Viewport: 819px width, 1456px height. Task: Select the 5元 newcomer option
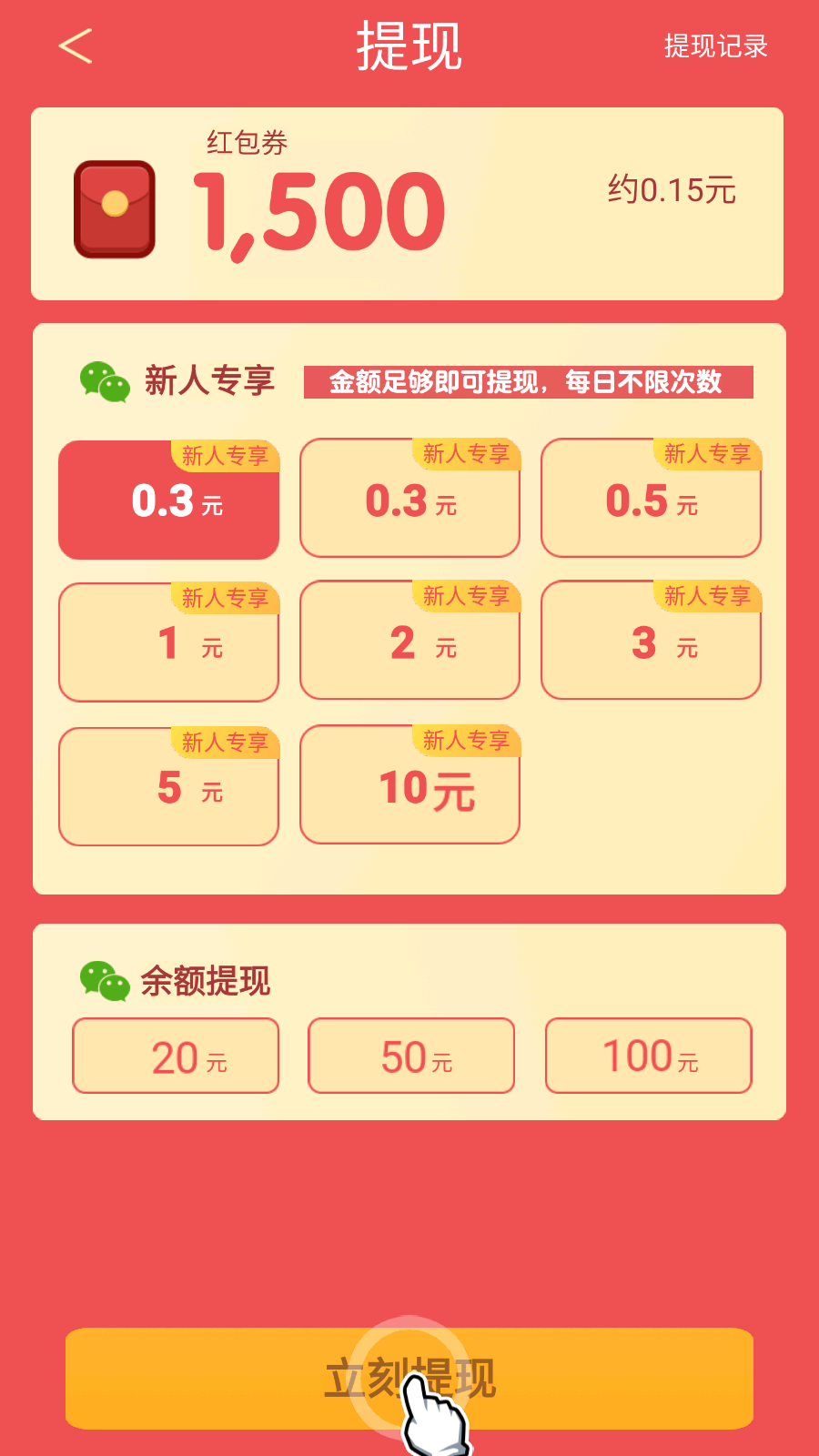coord(168,784)
